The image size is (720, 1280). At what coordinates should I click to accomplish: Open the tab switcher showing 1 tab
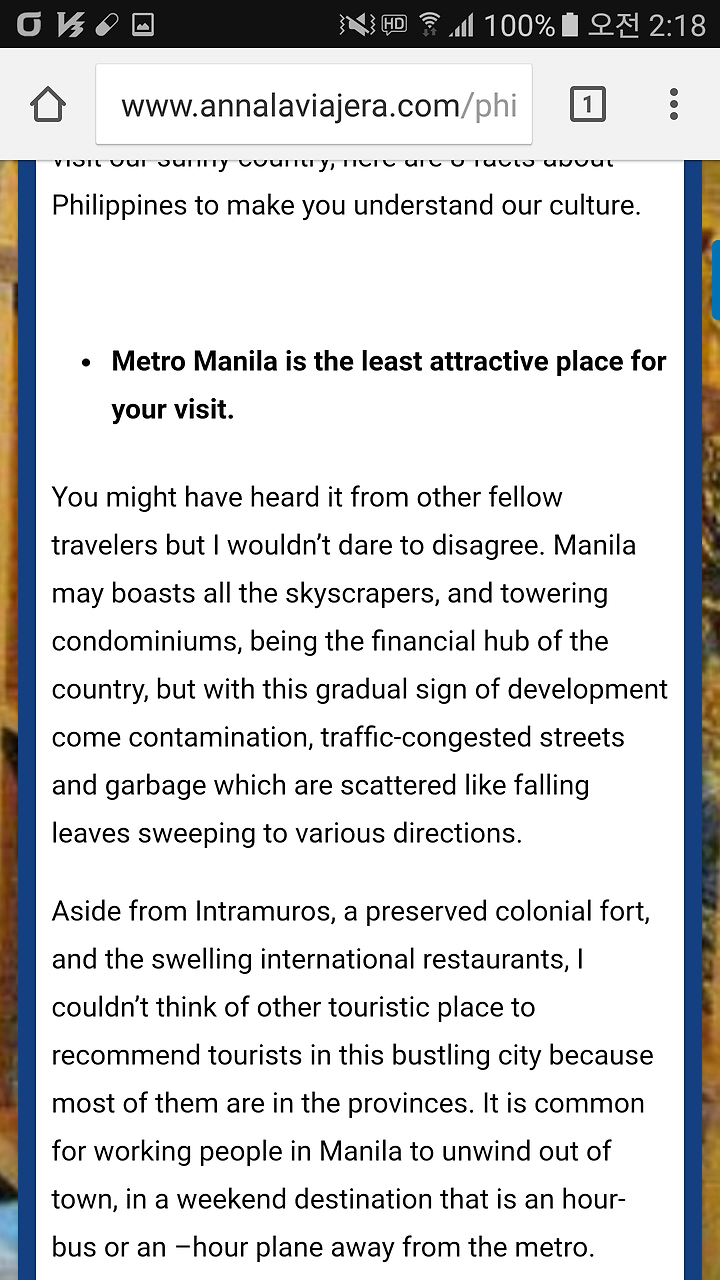(587, 104)
